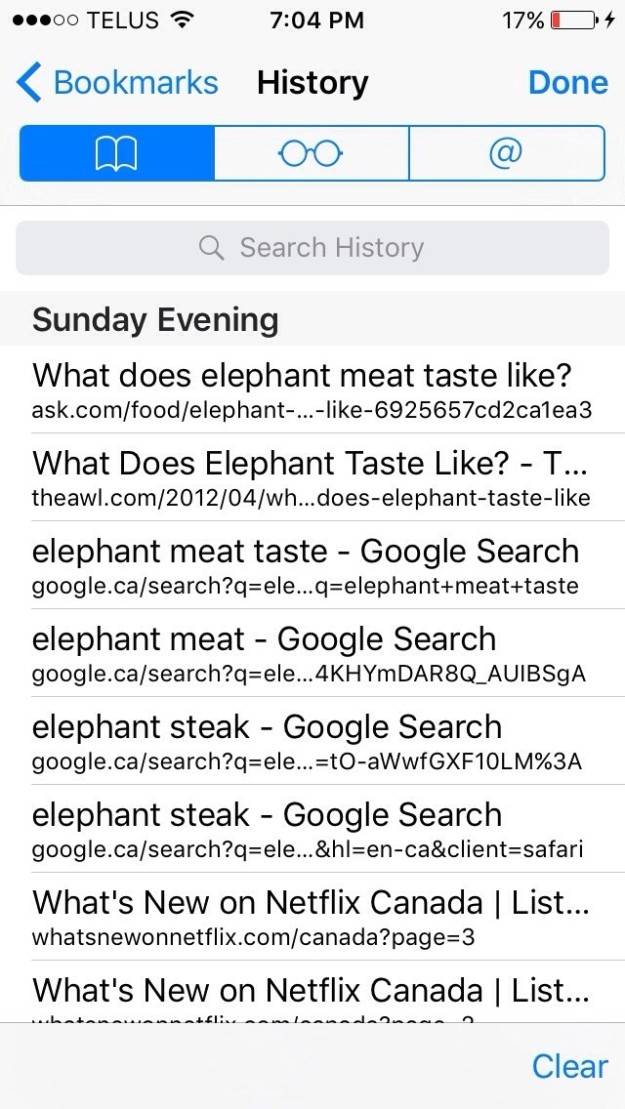Go back to Bookmarks

point(118,82)
